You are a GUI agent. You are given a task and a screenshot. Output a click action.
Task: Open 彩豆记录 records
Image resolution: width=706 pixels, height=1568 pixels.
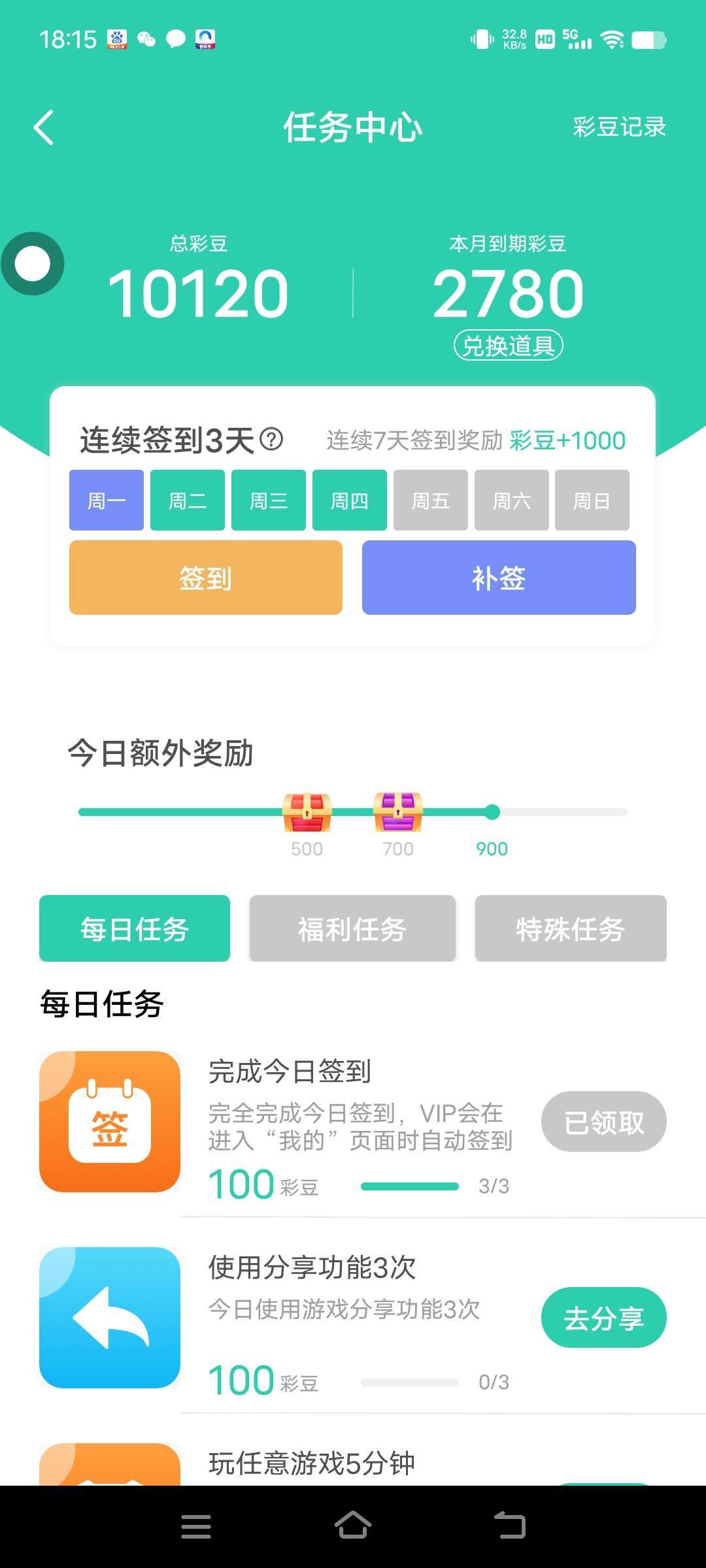(619, 127)
